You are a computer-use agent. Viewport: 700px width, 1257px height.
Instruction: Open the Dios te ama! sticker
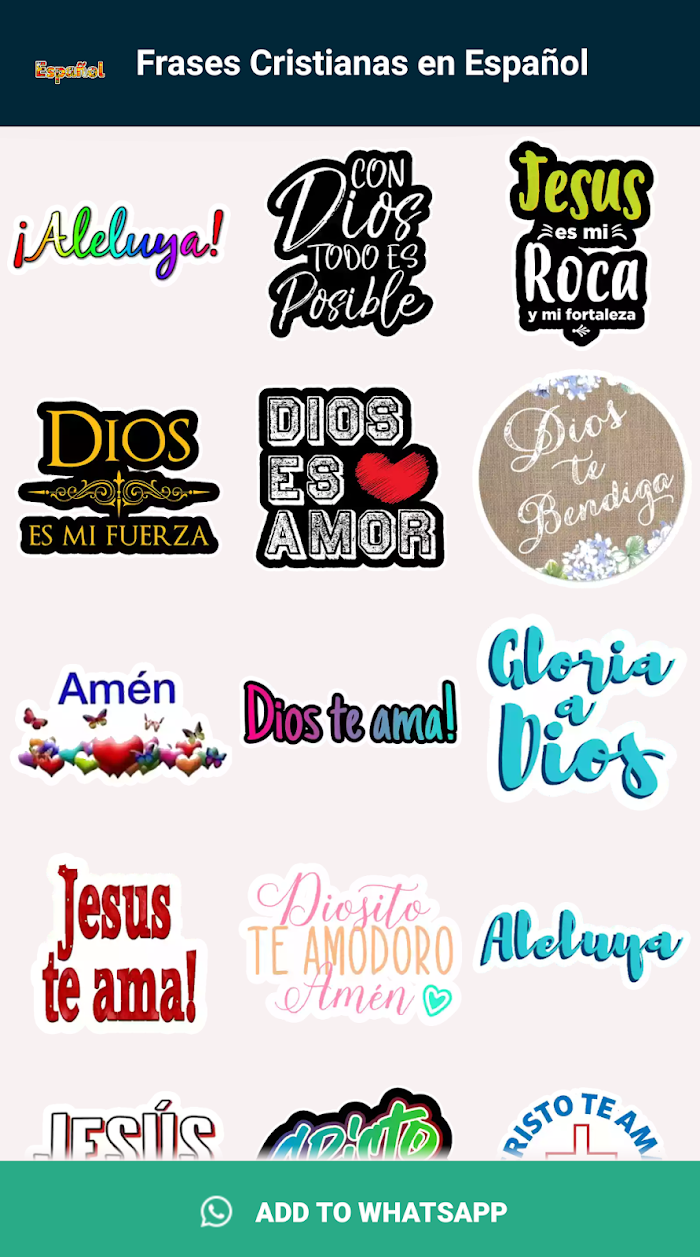tap(350, 712)
